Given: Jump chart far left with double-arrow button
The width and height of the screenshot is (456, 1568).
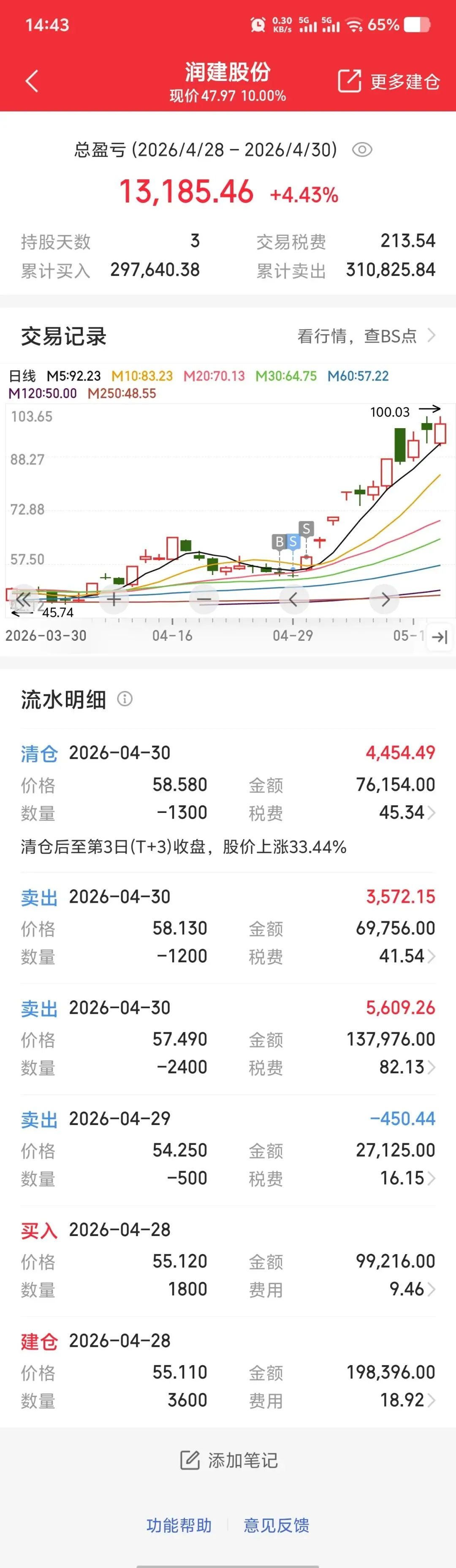Looking at the screenshot, I should click(x=23, y=599).
